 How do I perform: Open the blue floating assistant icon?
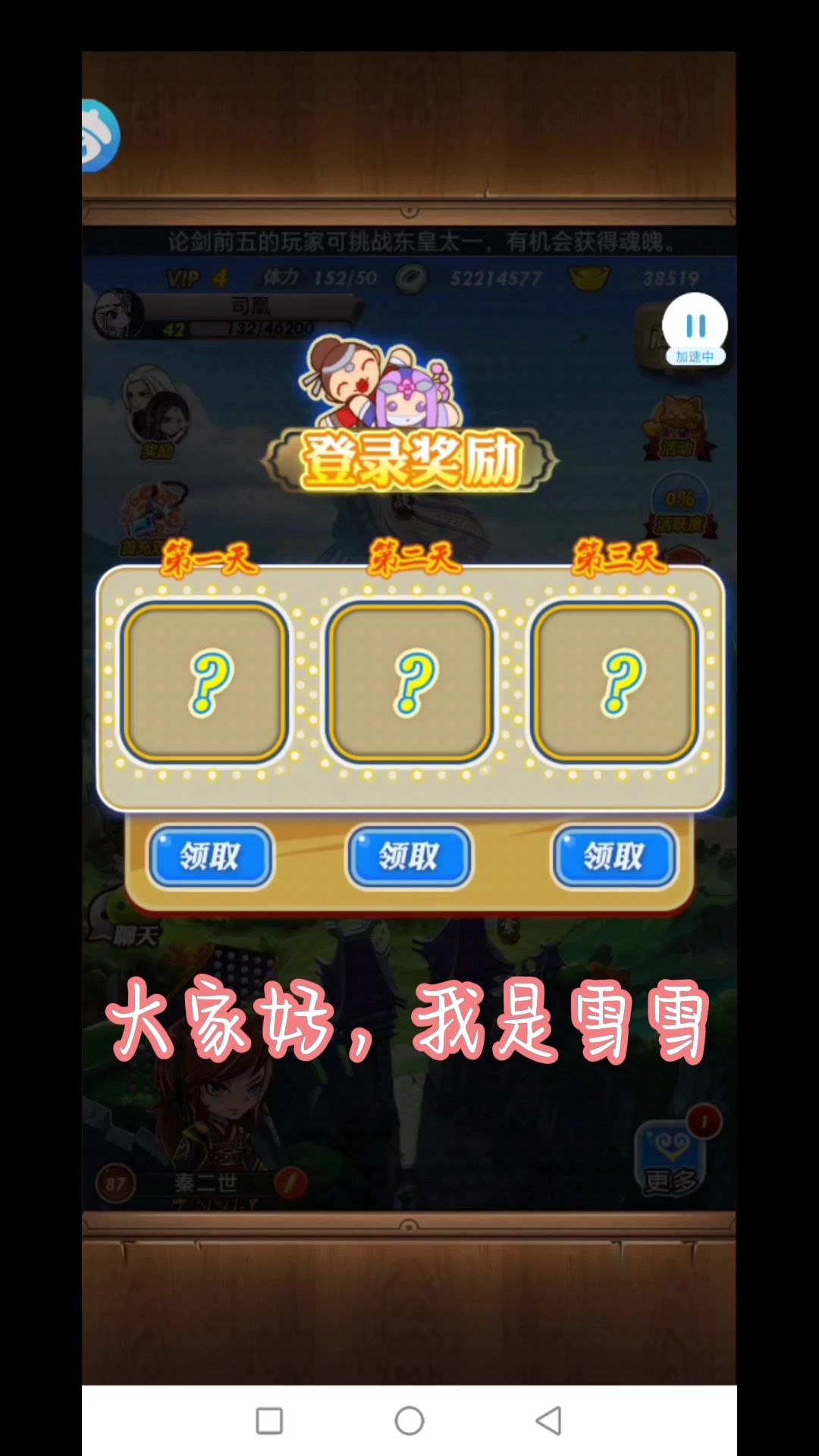coord(102,136)
